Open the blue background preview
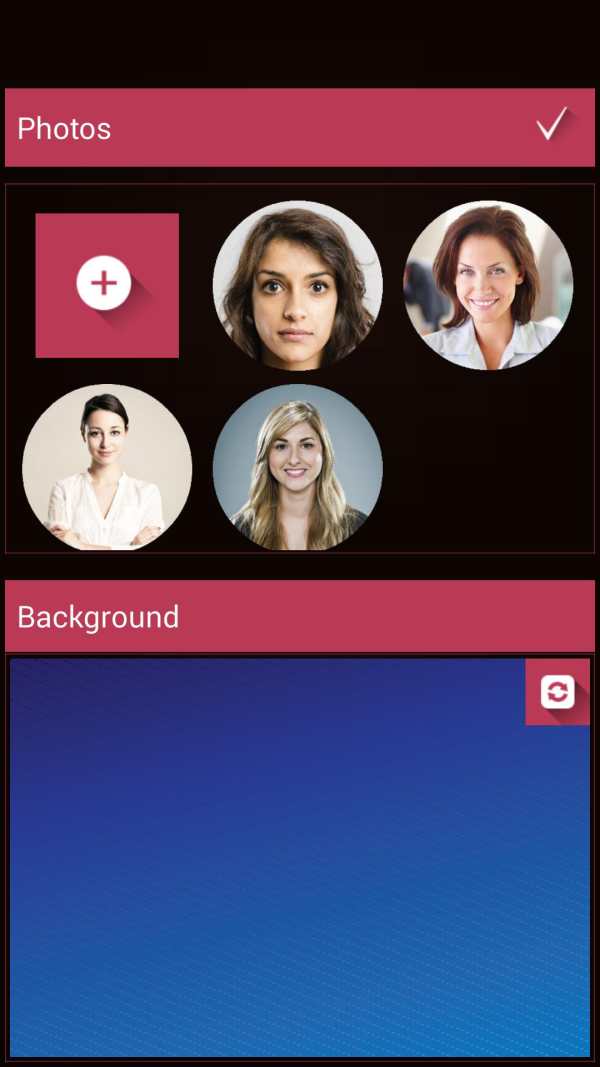The width and height of the screenshot is (600, 1067). tap(300, 857)
